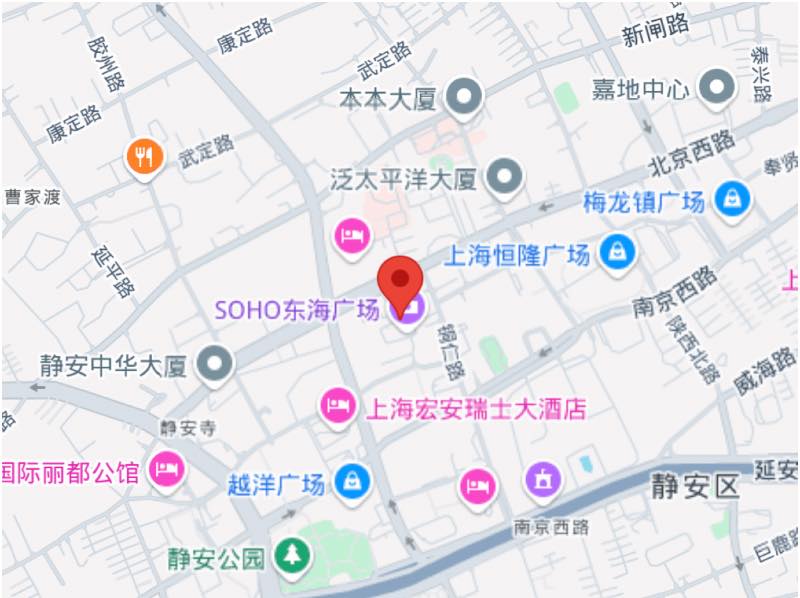
Task: Select 梅龙镇广场 shopping marker
Action: point(733,199)
